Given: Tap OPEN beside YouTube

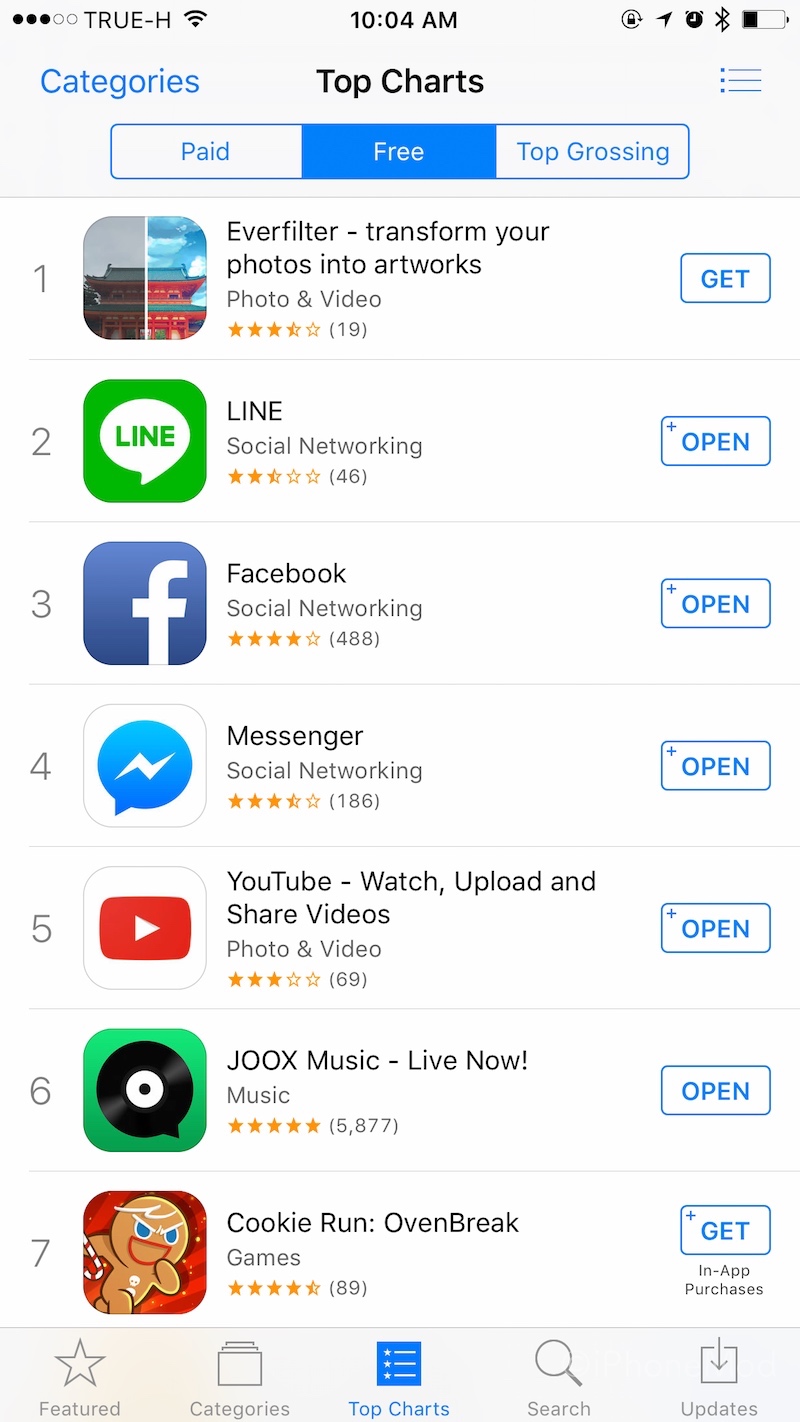Looking at the screenshot, I should point(715,929).
